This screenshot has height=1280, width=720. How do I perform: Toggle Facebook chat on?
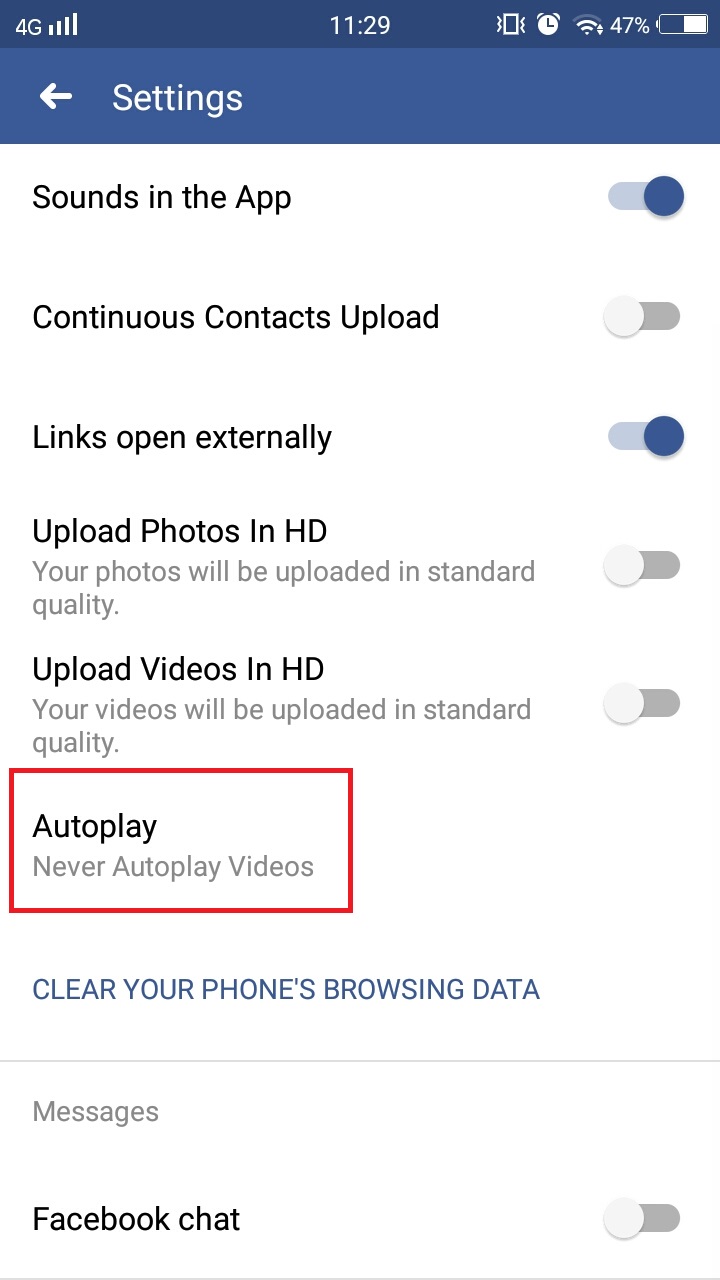point(643,1218)
